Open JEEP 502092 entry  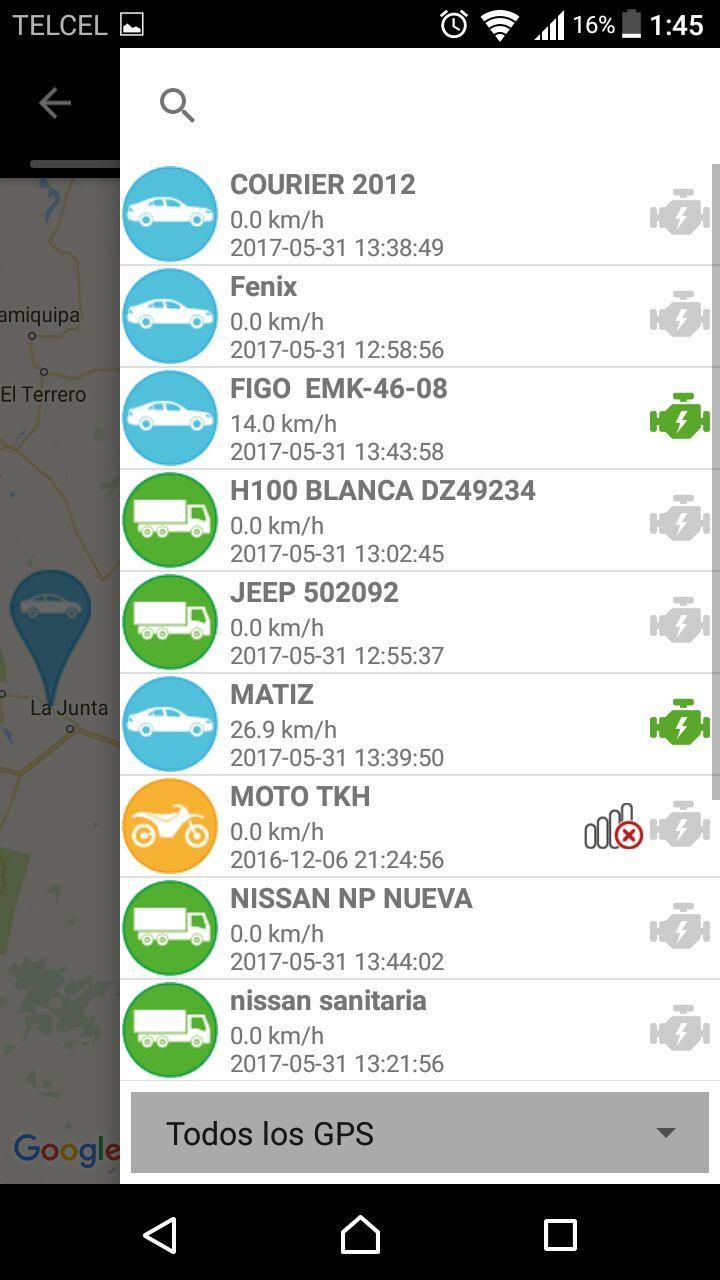[418, 623]
